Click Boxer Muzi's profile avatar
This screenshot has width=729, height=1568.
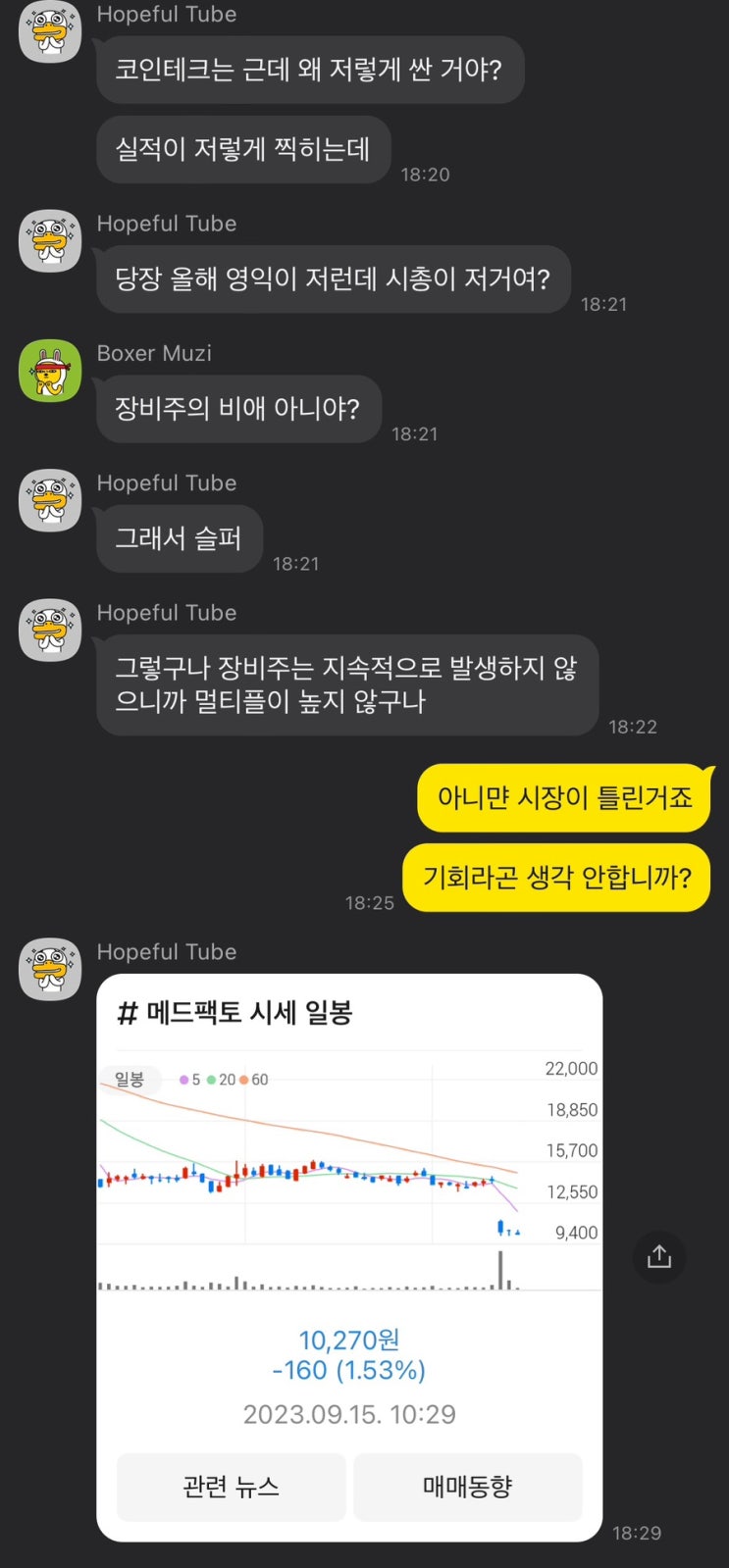click(49, 373)
